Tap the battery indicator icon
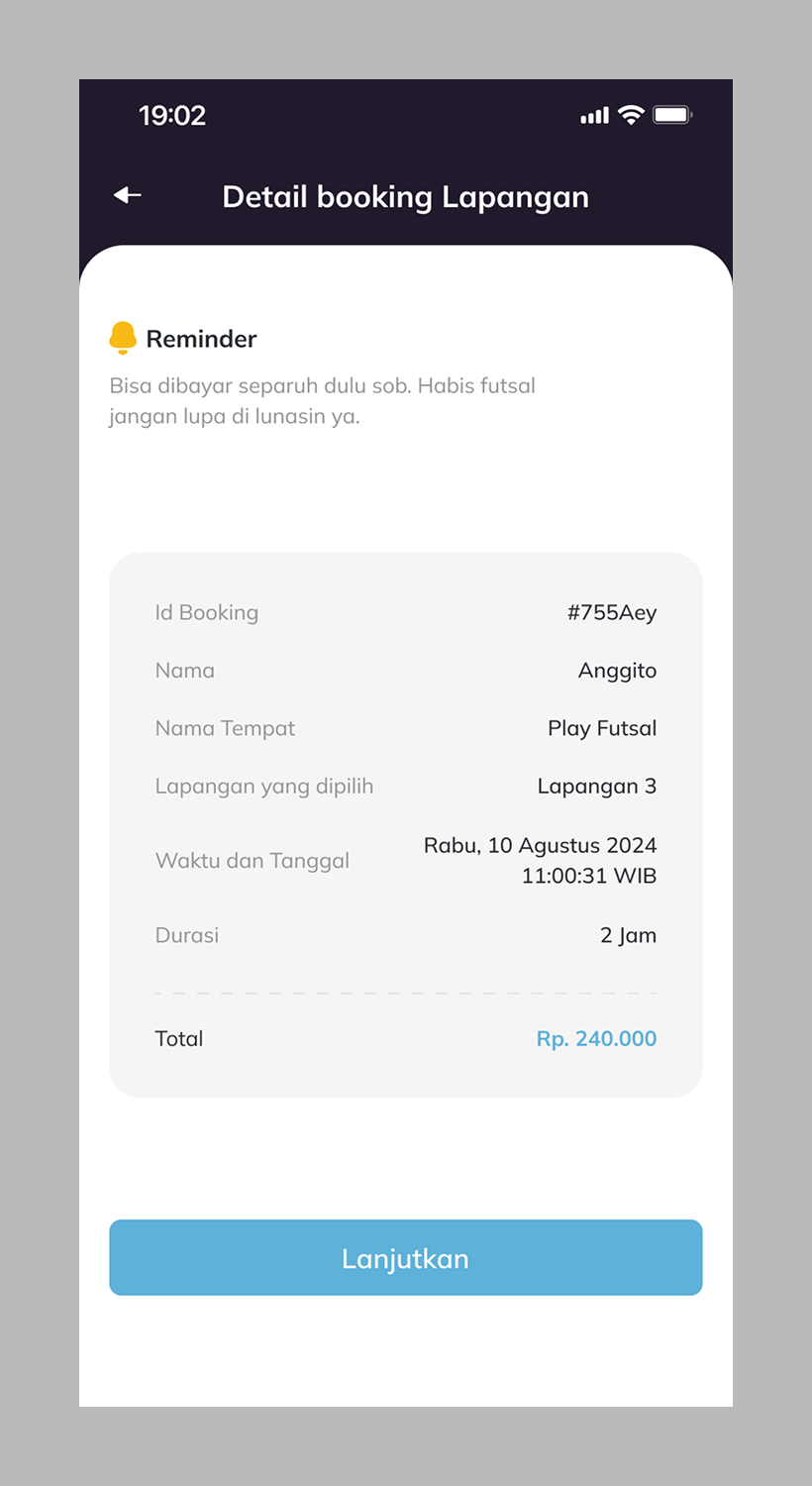Viewport: 812px width, 1486px height. point(673,114)
